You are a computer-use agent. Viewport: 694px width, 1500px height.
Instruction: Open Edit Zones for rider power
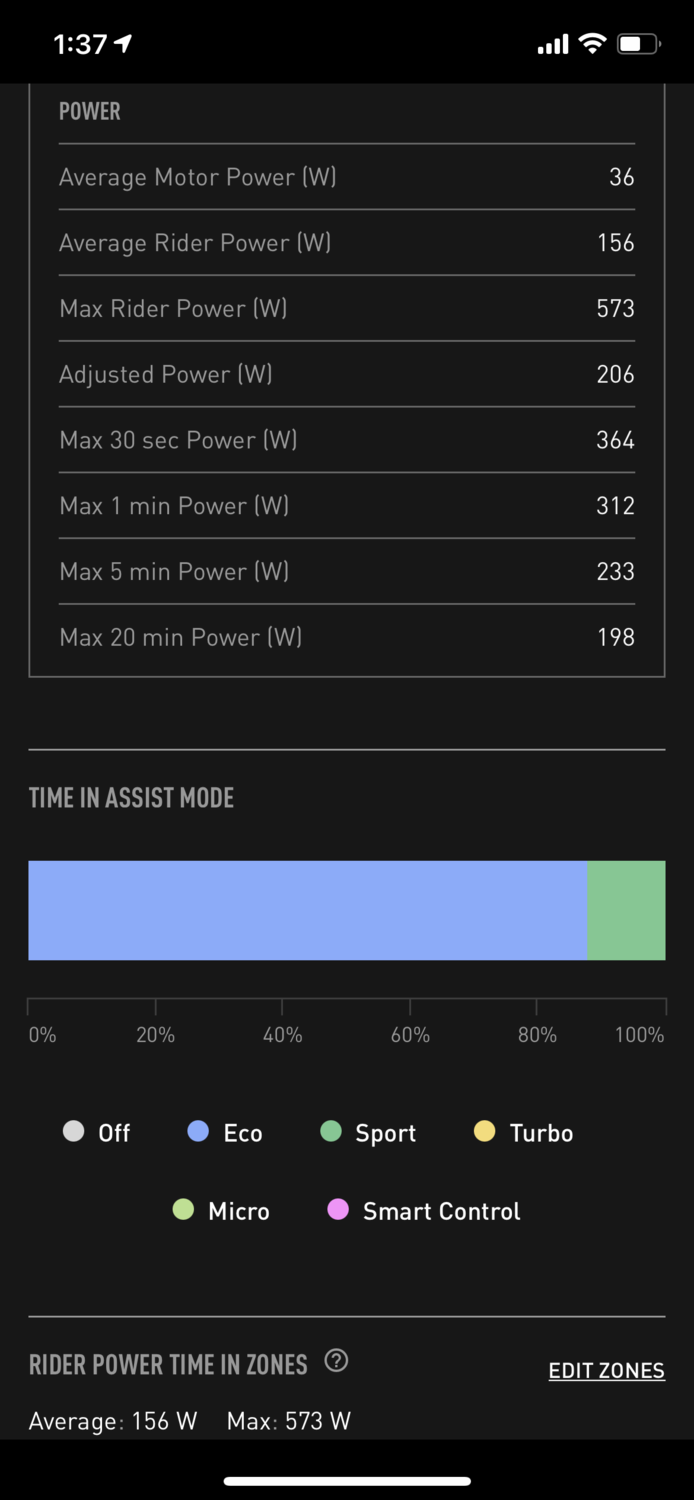(606, 1370)
